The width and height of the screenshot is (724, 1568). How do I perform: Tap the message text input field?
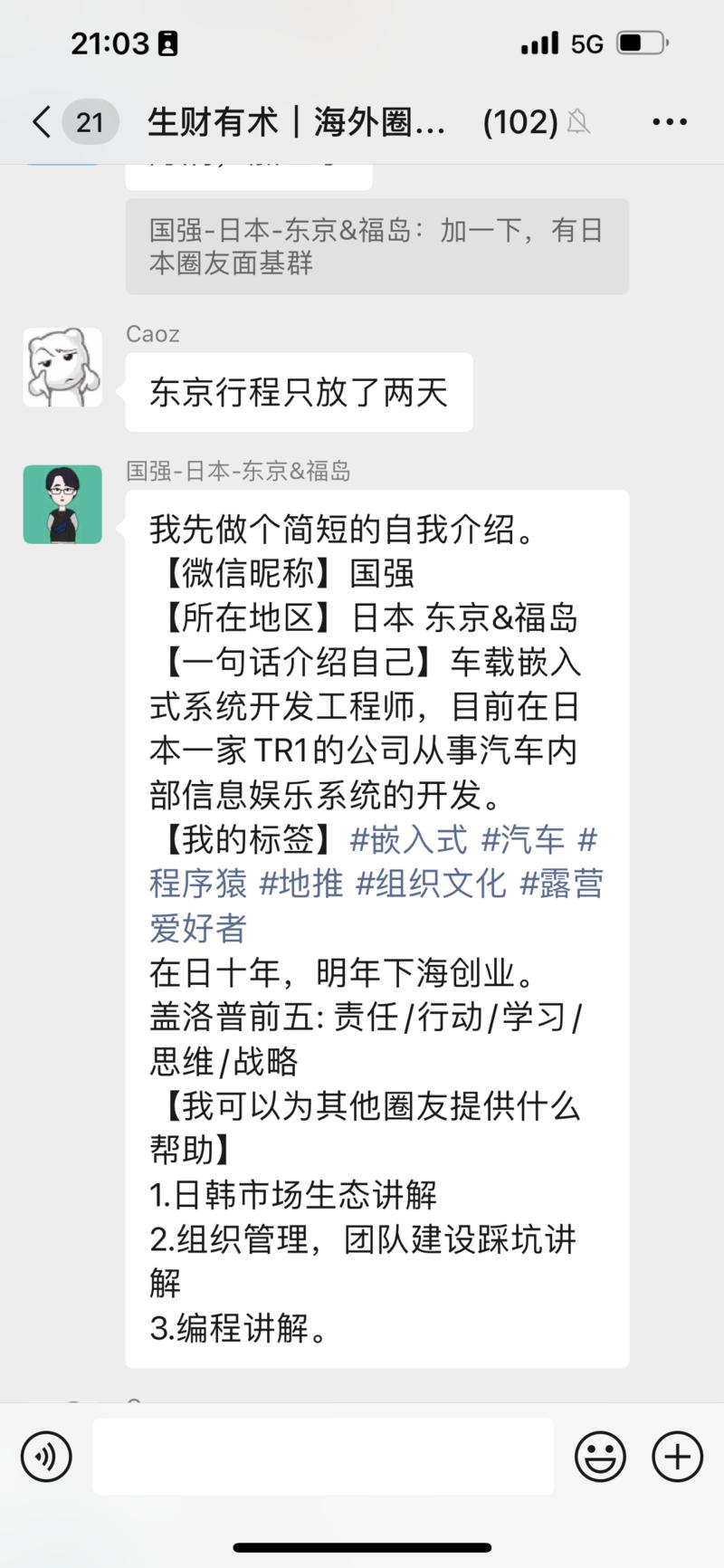(322, 1456)
